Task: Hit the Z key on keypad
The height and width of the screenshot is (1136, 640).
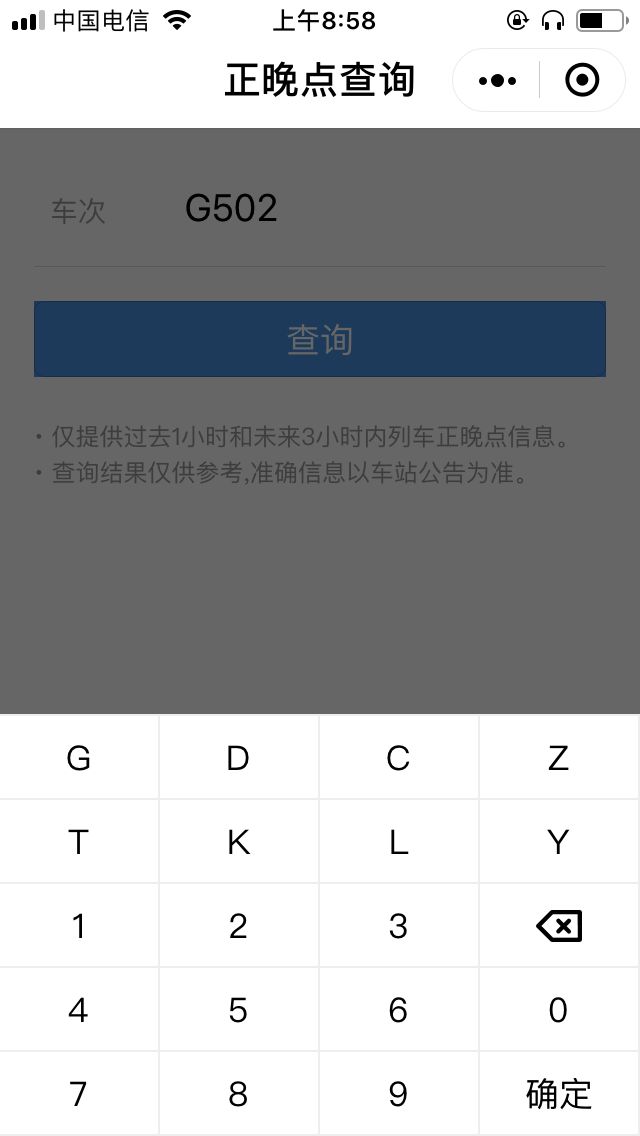Action: (x=559, y=758)
